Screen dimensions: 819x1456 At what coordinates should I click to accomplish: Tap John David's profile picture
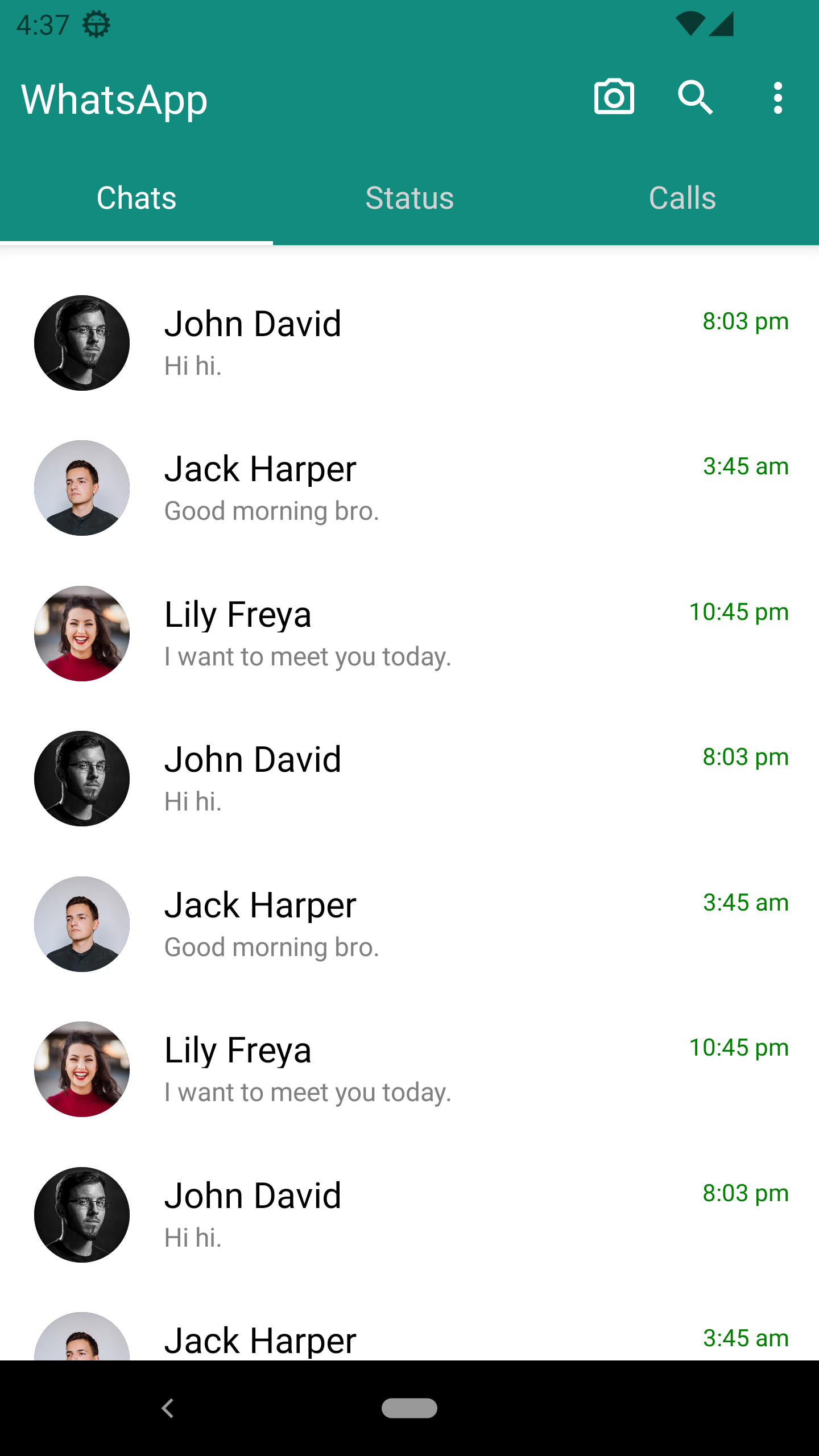81,342
